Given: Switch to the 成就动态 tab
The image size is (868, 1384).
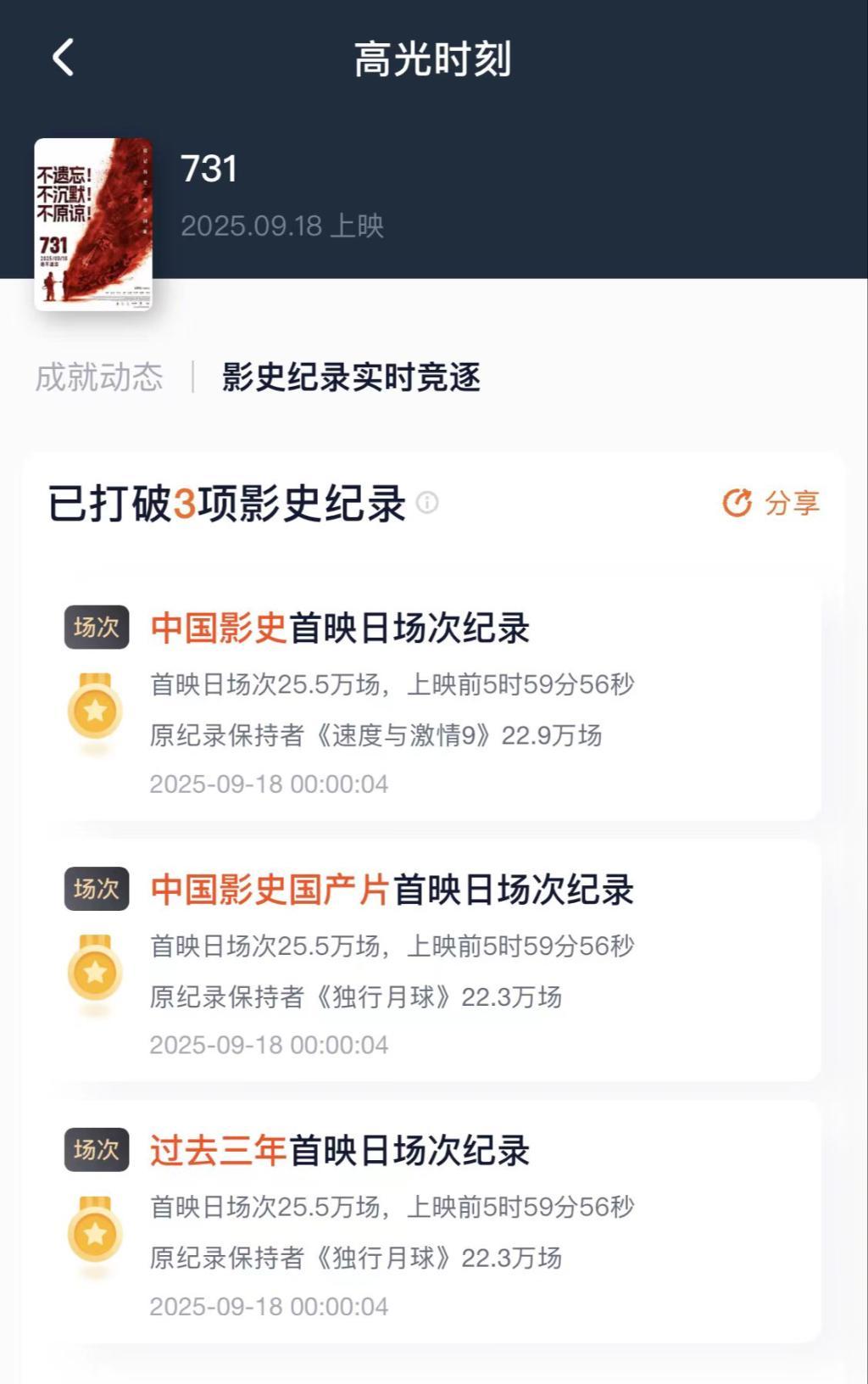Looking at the screenshot, I should tap(99, 377).
